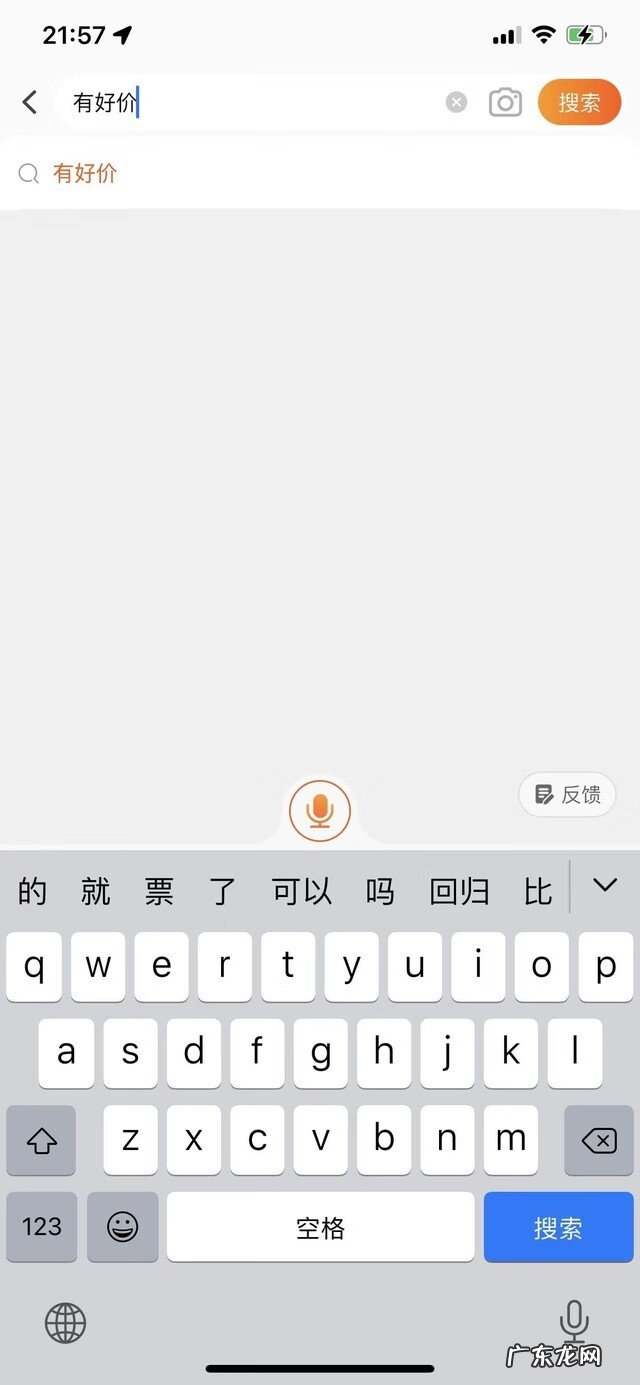Screen dimensions: 640x1385
Task: Switch keyboard language with the globe key
Action: [66, 1323]
